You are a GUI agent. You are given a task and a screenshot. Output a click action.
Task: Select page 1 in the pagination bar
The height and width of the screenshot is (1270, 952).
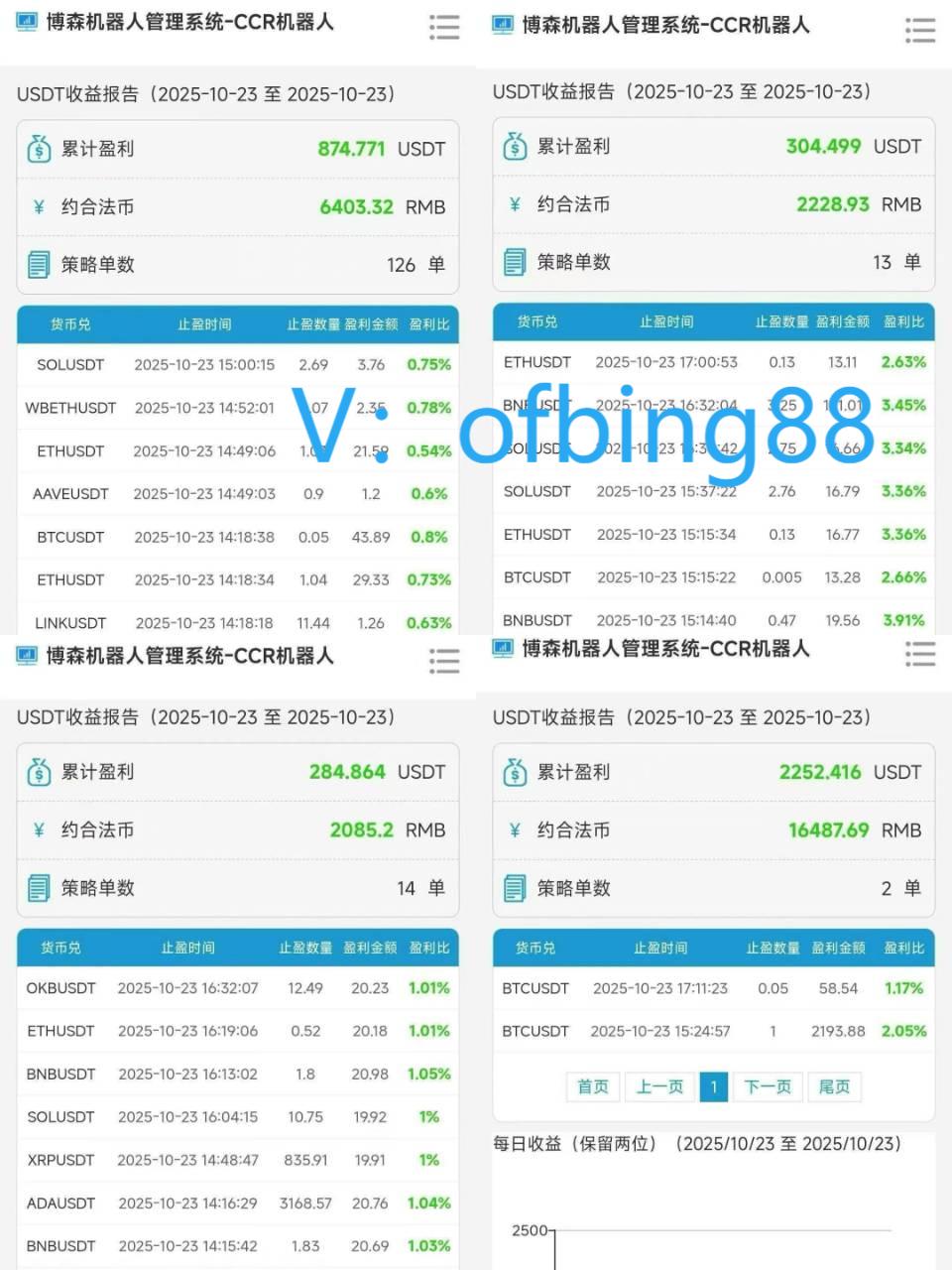click(714, 1086)
